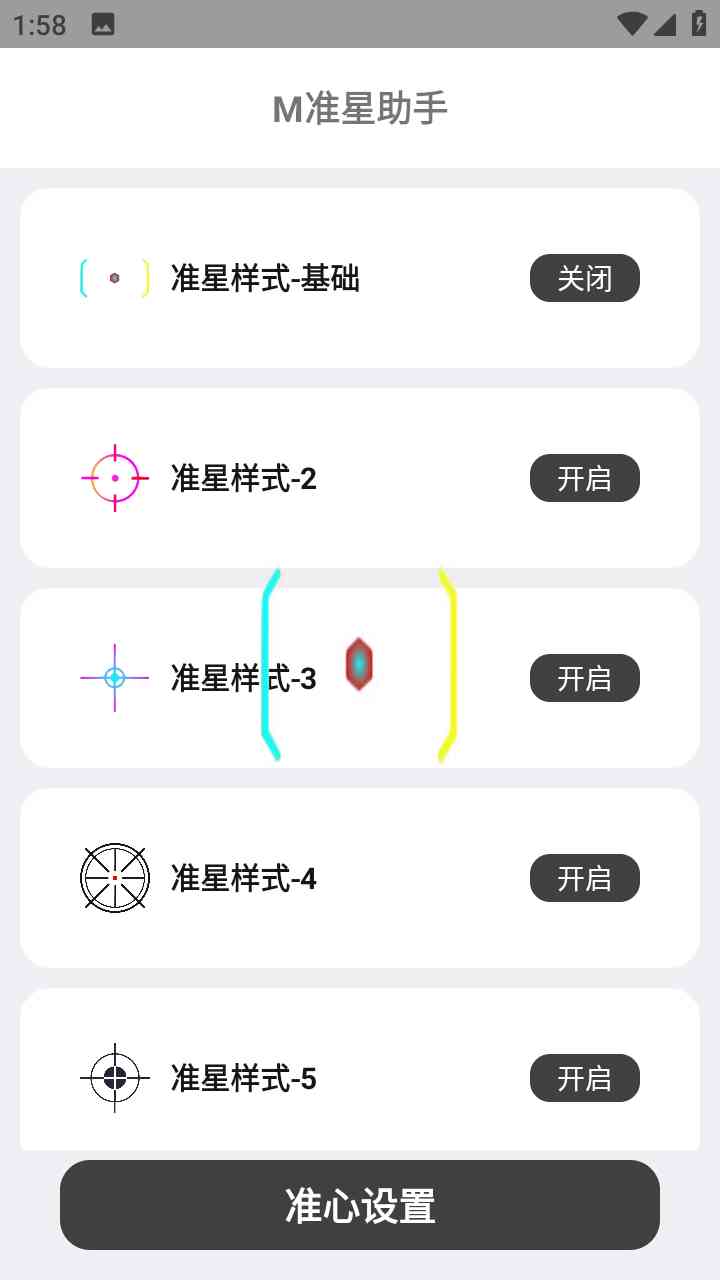Turn on 准星样式-3 with 开启
The image size is (720, 1280).
click(x=584, y=678)
